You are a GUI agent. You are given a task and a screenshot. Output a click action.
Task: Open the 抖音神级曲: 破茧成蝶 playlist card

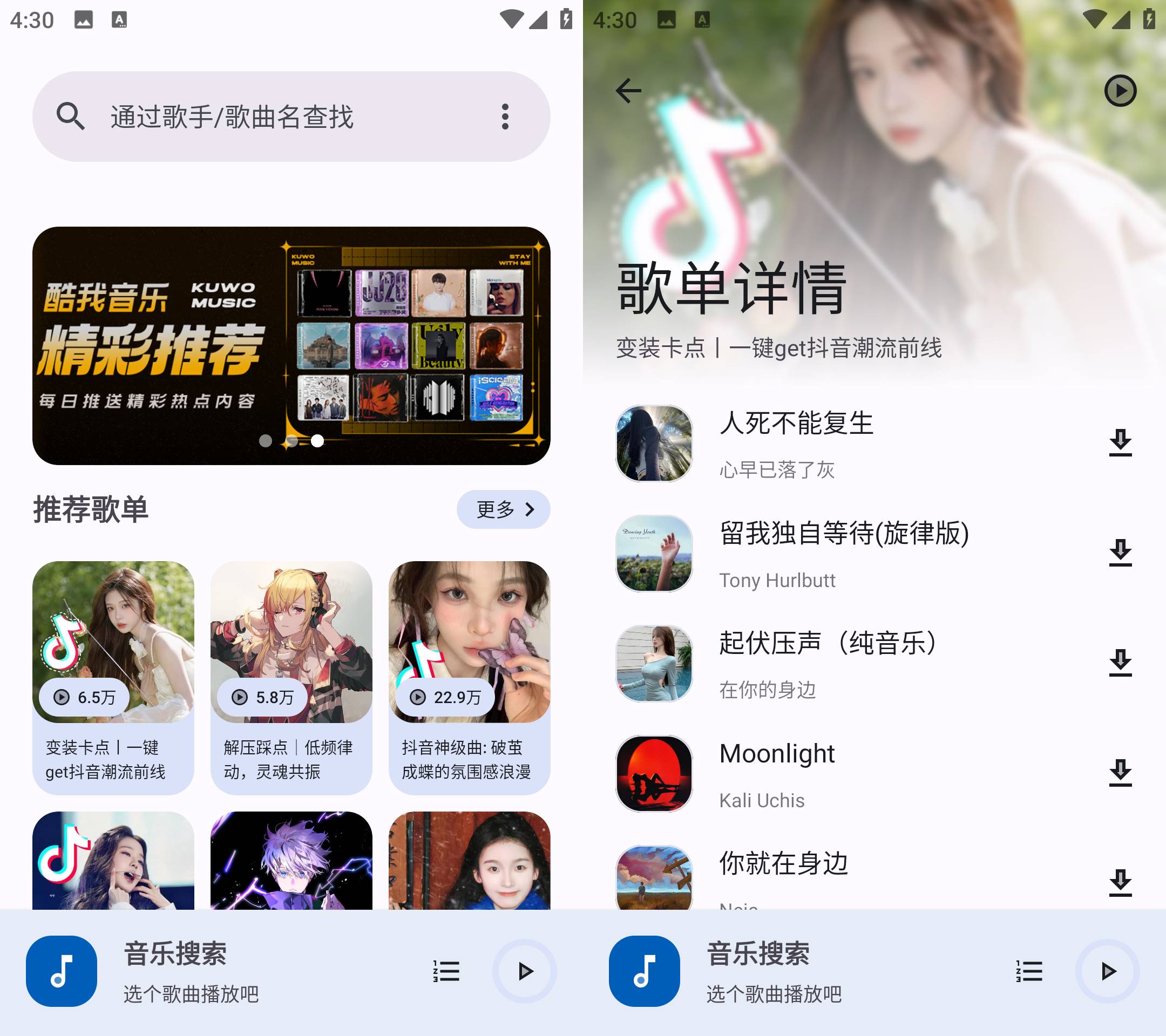469,677
